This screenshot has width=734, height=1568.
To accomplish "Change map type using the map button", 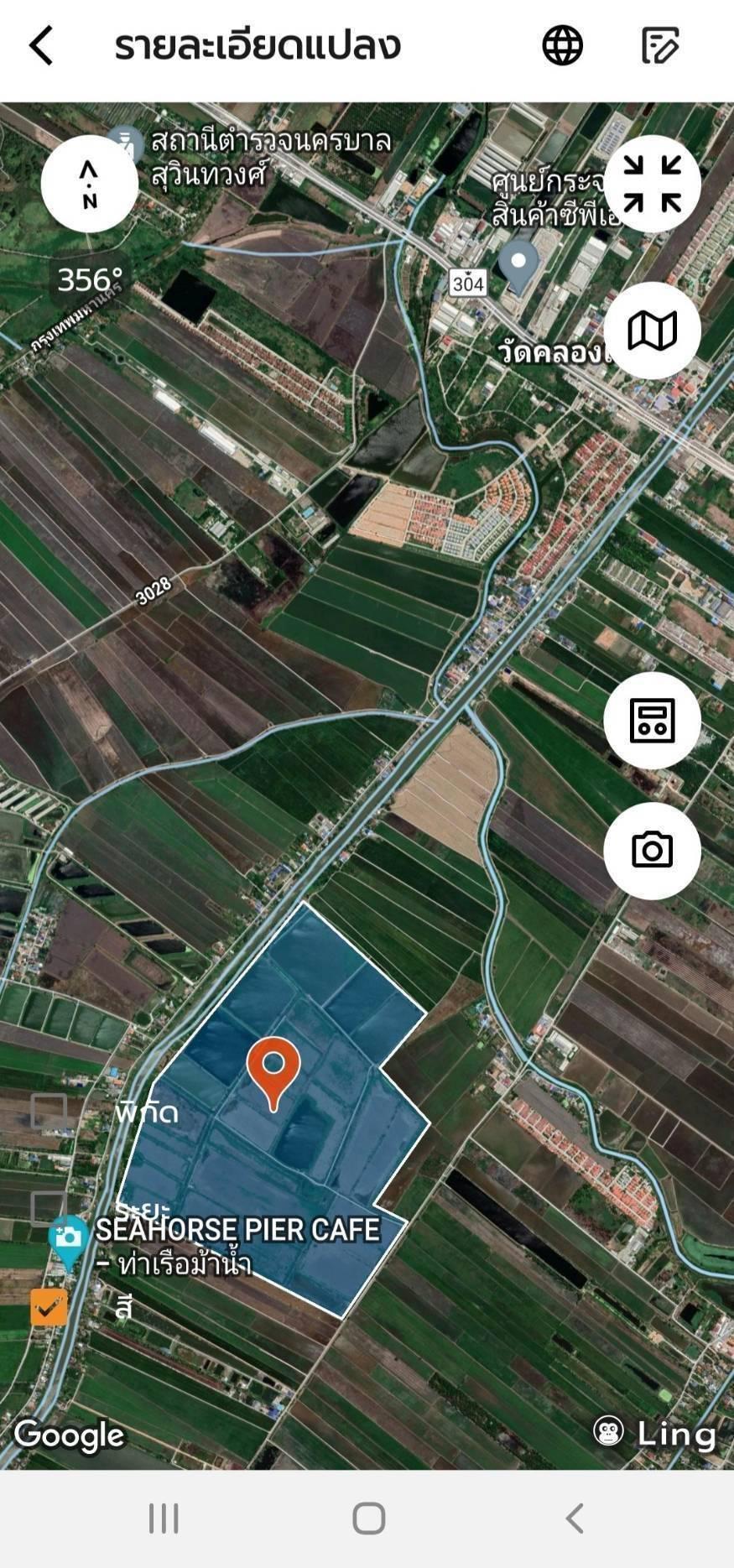I will click(653, 331).
